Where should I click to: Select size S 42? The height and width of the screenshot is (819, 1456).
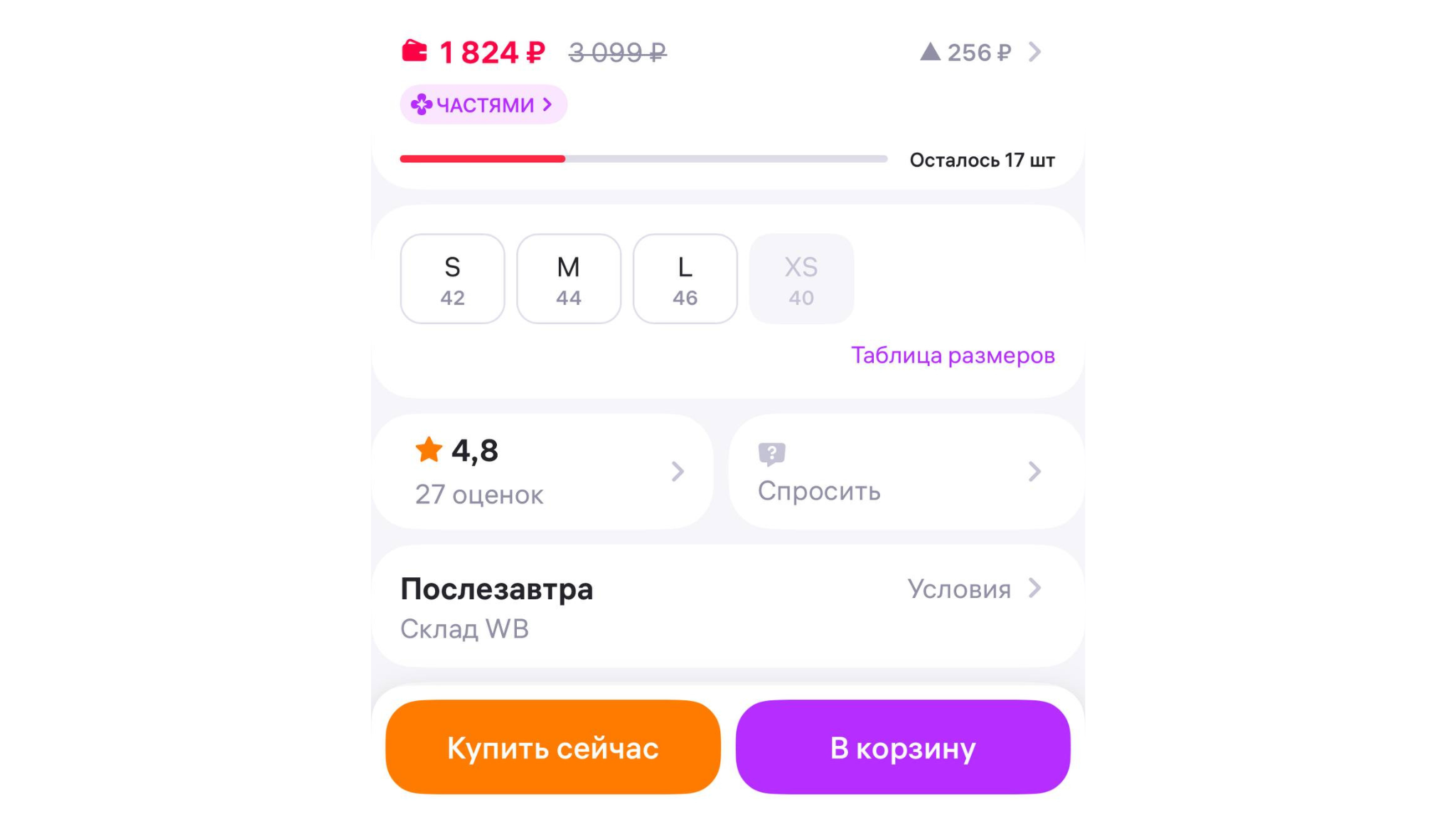tap(452, 279)
